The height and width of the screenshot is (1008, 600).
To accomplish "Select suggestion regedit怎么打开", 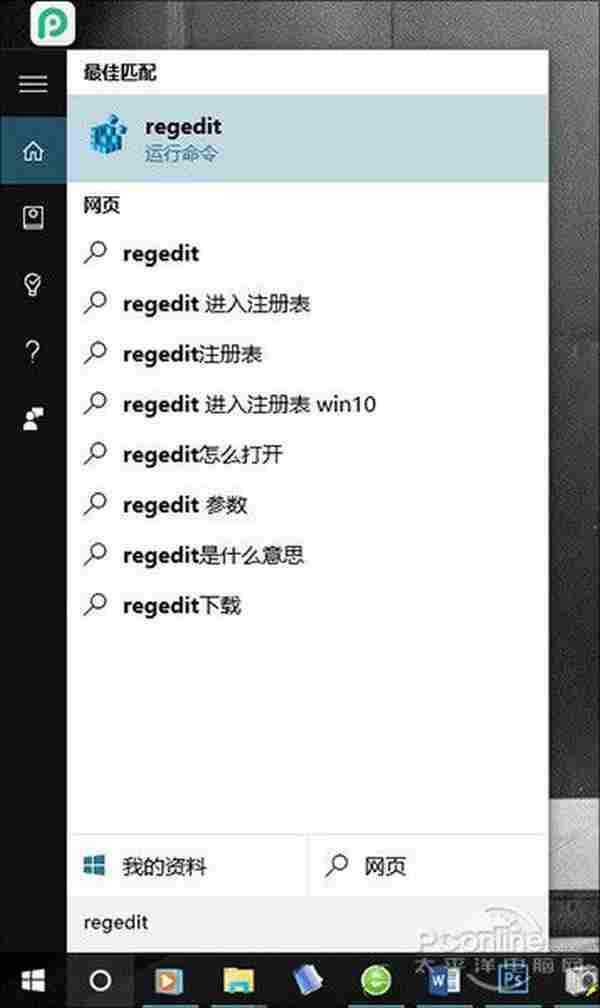I will point(202,455).
